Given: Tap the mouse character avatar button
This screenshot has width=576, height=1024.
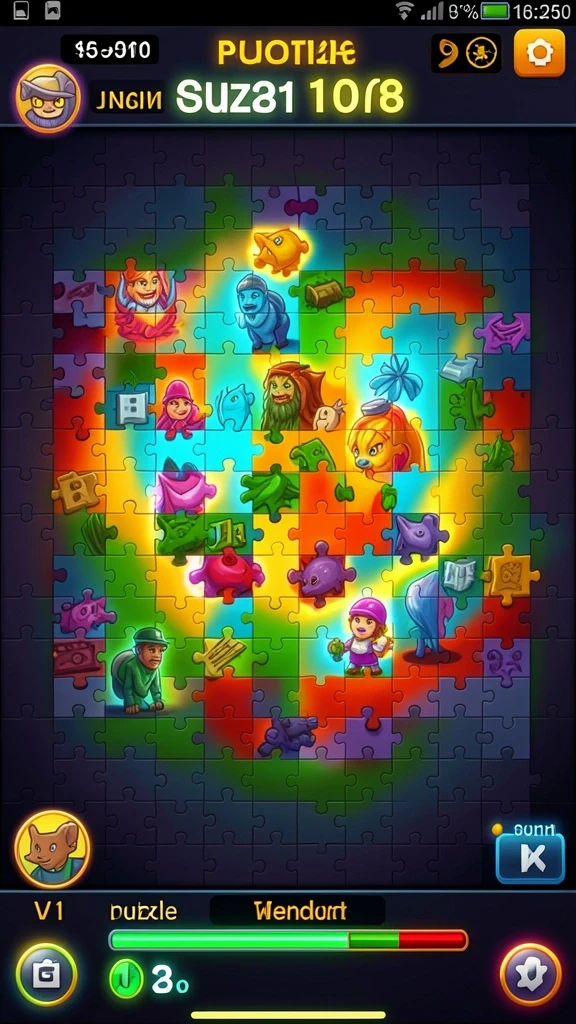Looking at the screenshot, I should coord(52,849).
